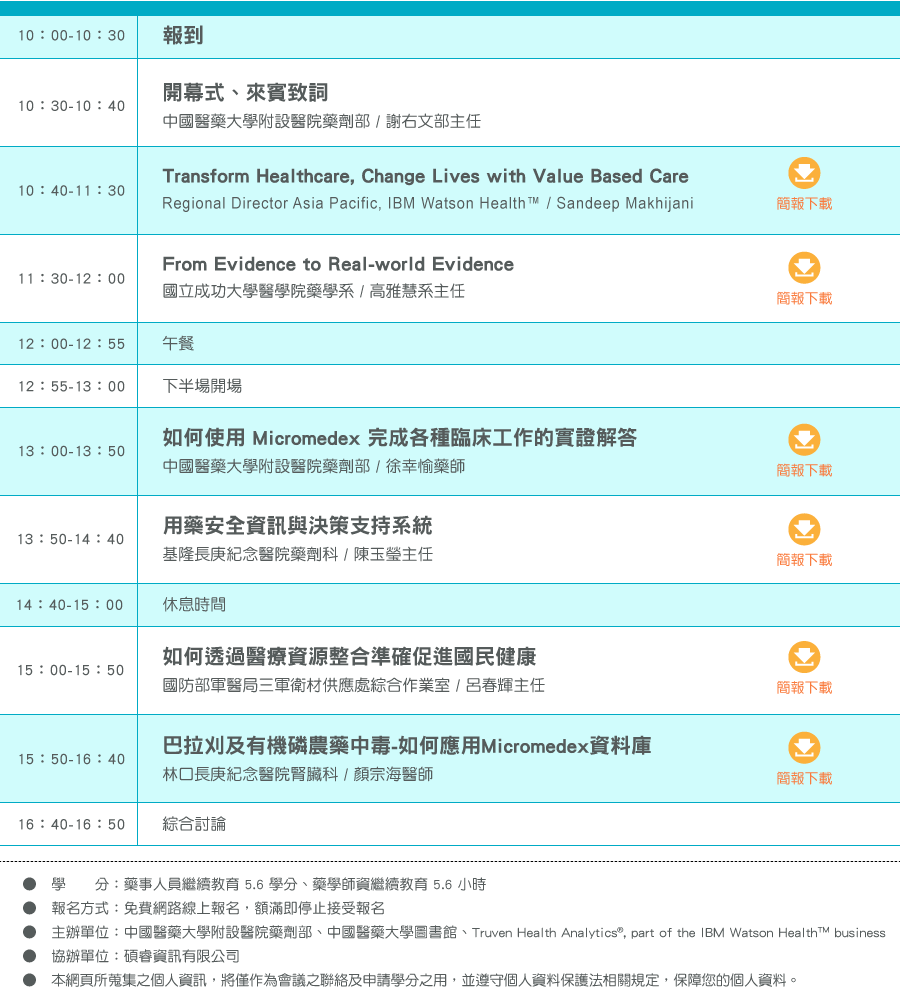Download 巴拉刈及有機磷農藥中毒 slides
Viewport: 900px width, 1007px height.
804,748
